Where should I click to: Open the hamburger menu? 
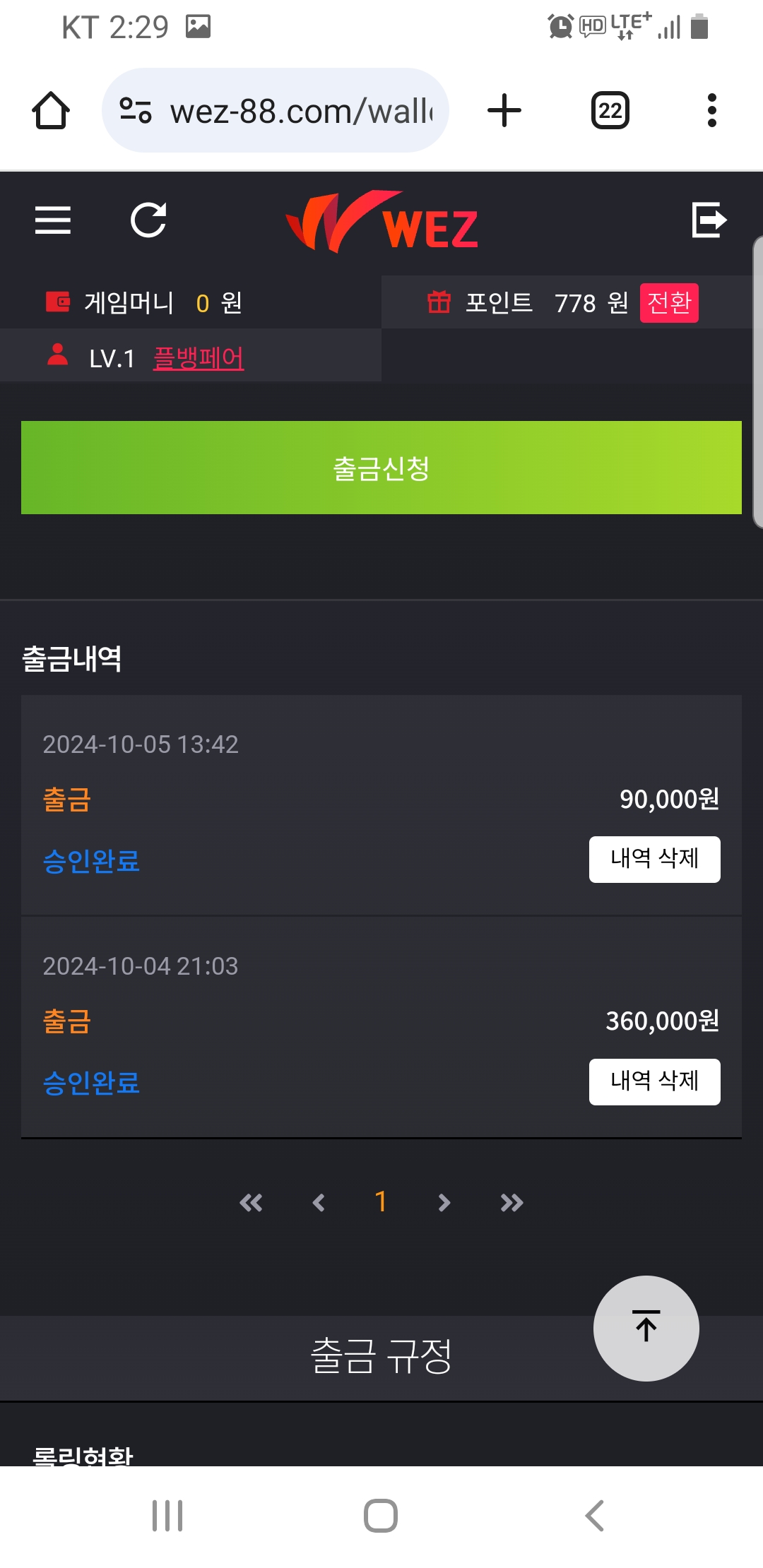pos(53,220)
